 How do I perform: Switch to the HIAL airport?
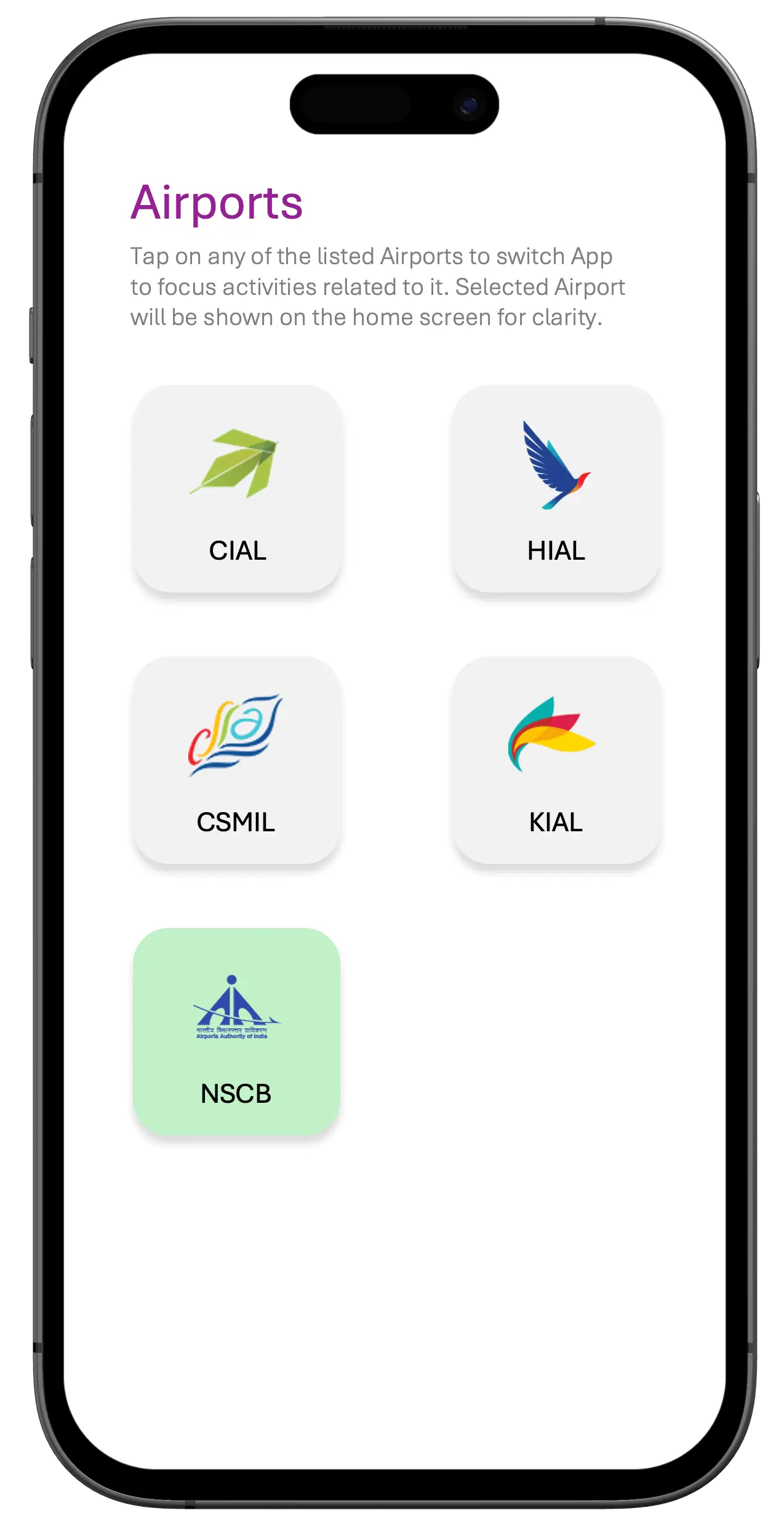coord(556,490)
